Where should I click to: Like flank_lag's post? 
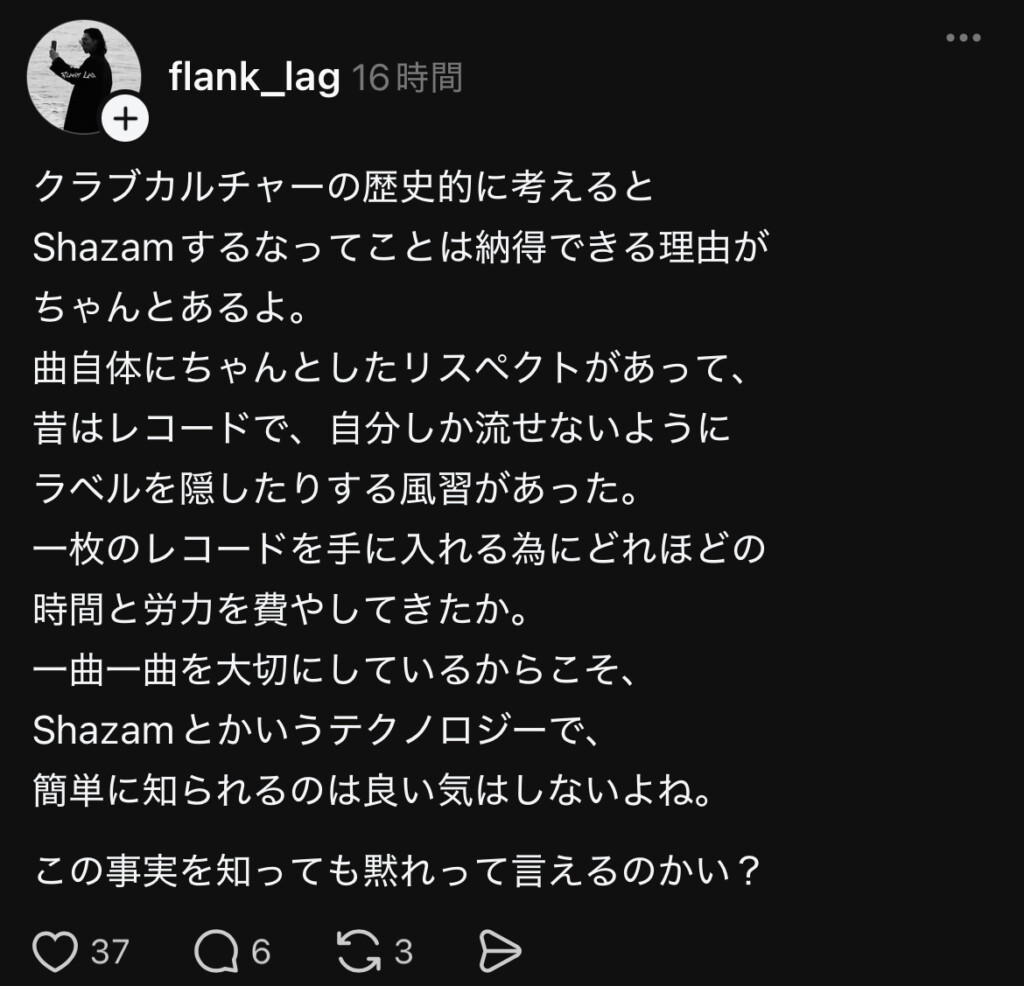coord(54,952)
